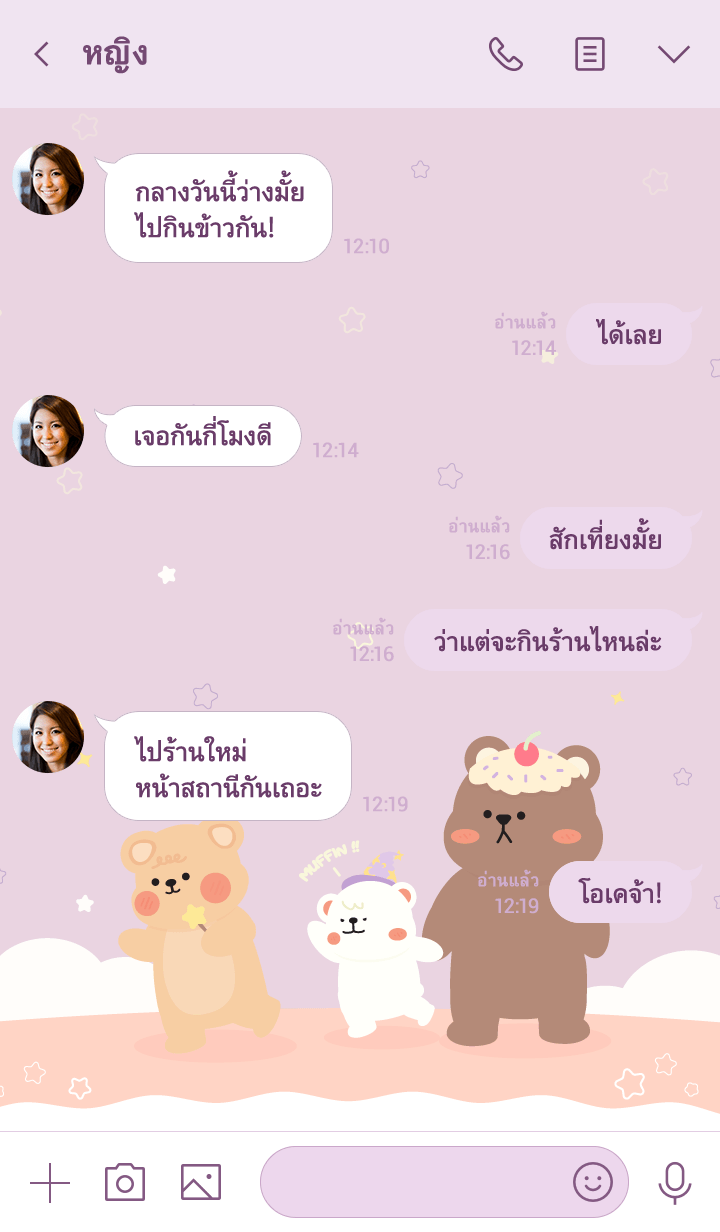
Task: Open the chat notes icon
Action: click(x=590, y=54)
